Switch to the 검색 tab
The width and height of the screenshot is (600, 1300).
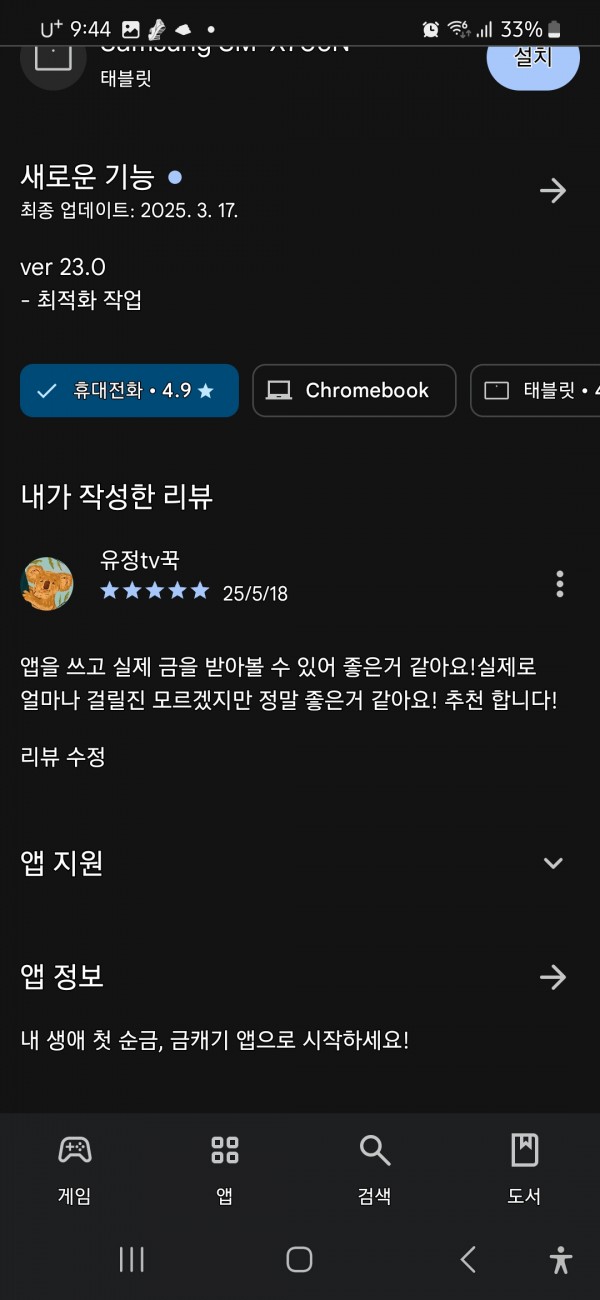point(374,1169)
